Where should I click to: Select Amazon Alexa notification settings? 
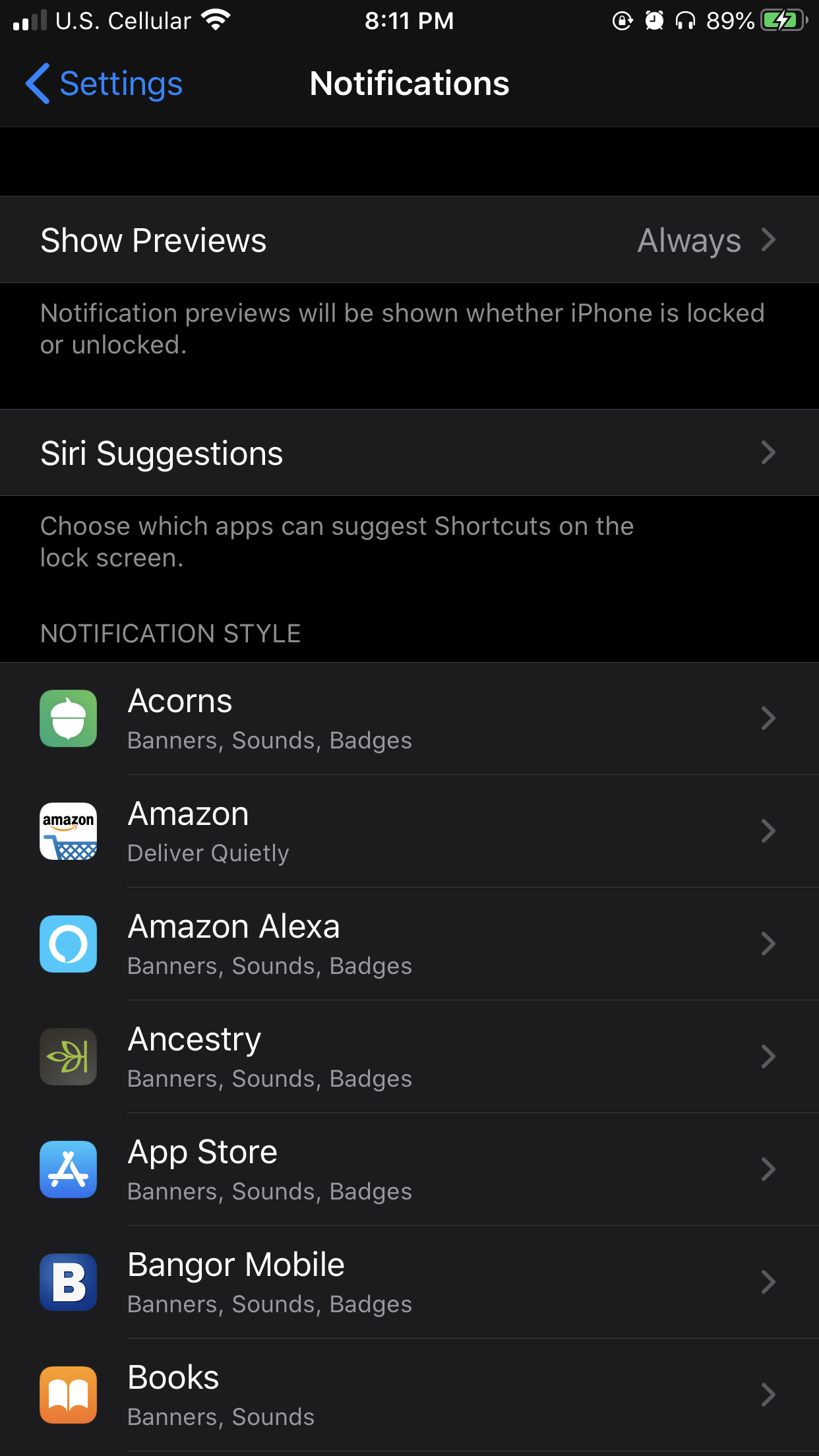tap(409, 944)
